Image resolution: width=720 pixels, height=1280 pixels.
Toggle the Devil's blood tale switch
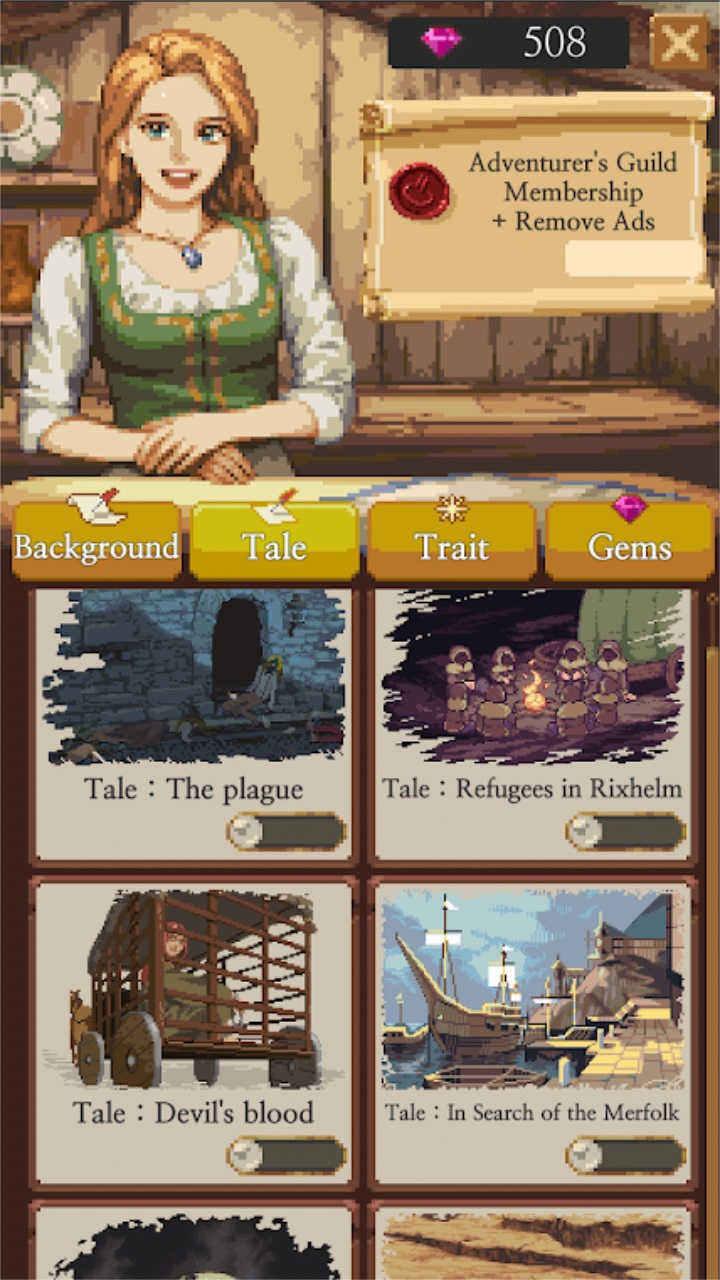point(287,1155)
